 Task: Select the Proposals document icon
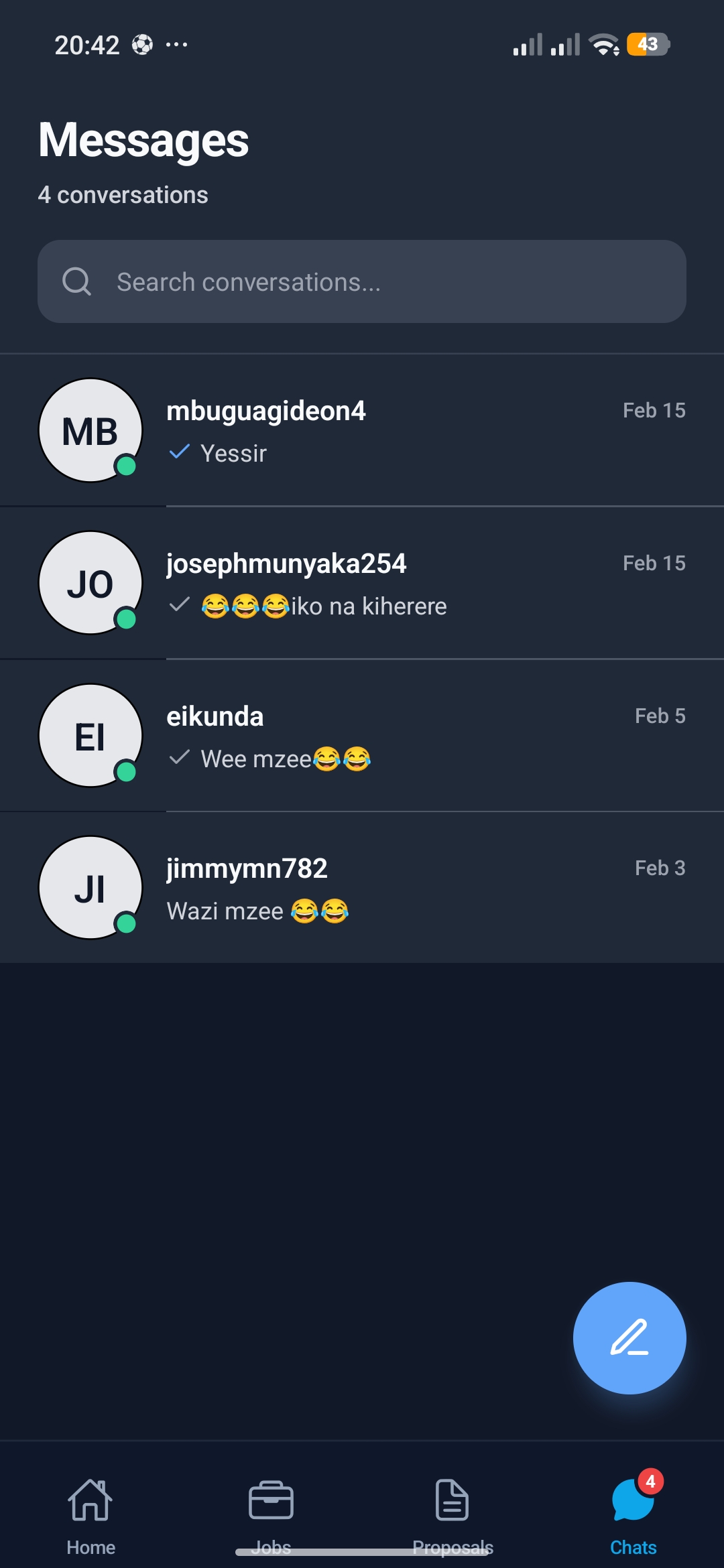[452, 1502]
